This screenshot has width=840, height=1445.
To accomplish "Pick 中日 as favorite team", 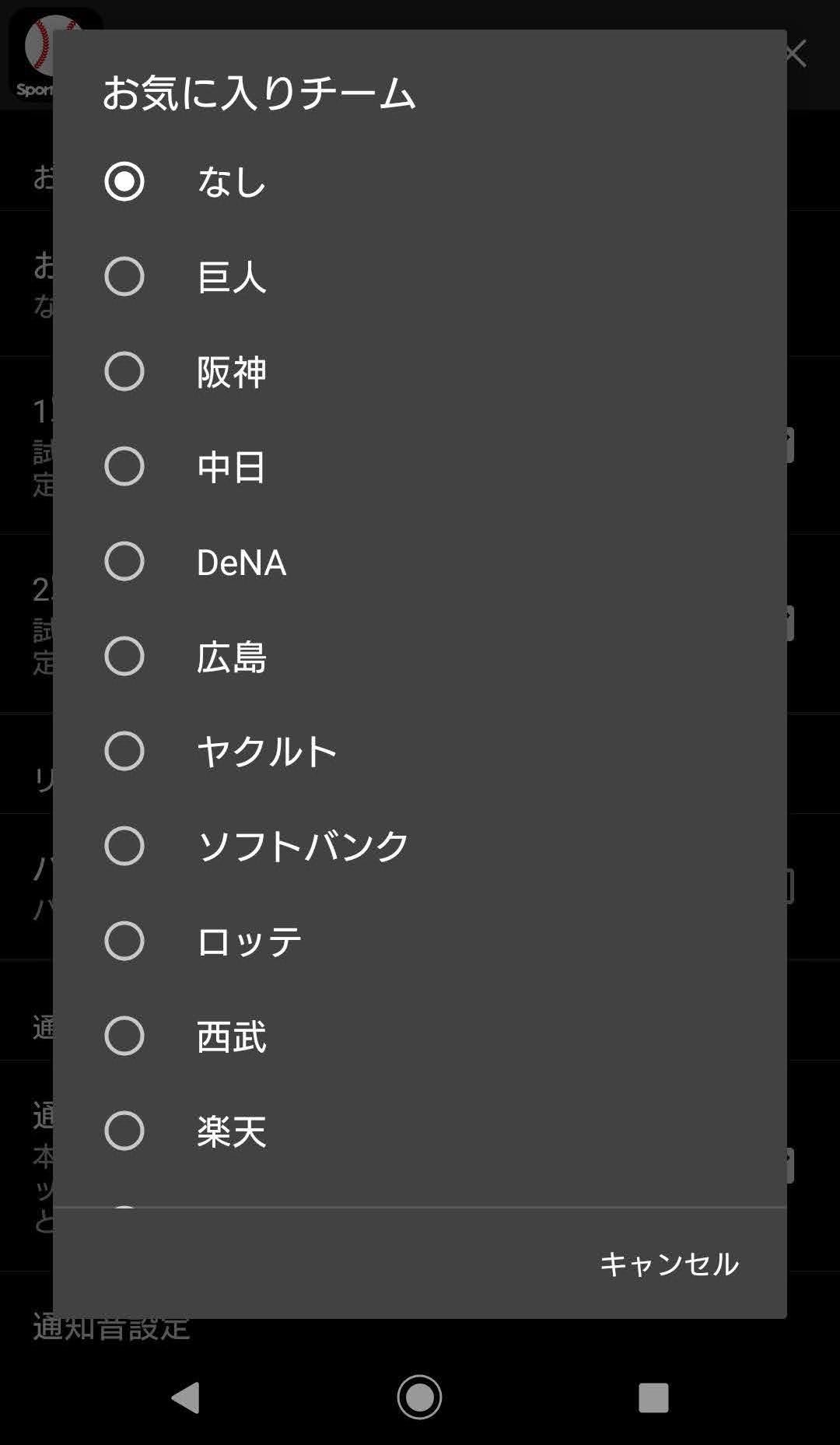I will pyautogui.click(x=420, y=466).
